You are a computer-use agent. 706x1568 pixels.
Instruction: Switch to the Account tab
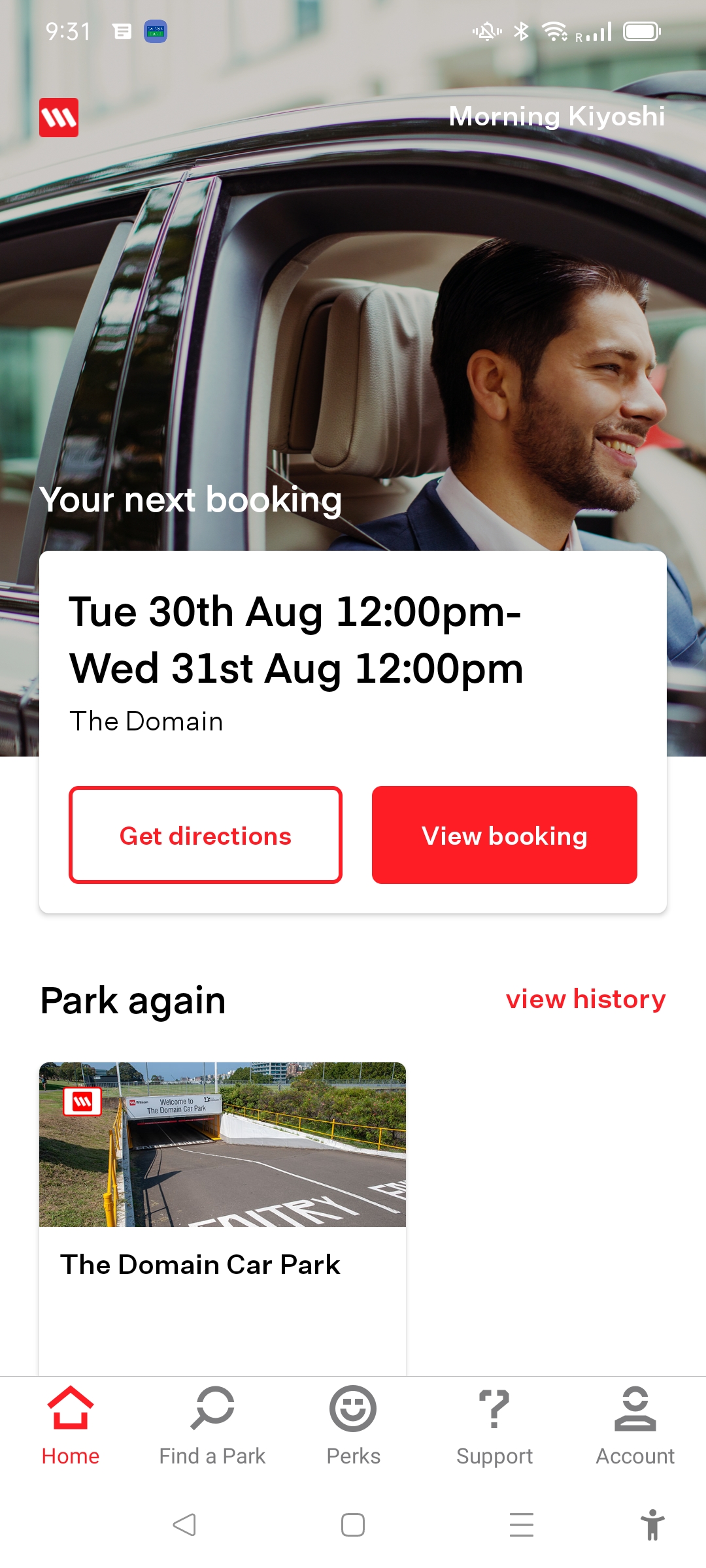635,1426
